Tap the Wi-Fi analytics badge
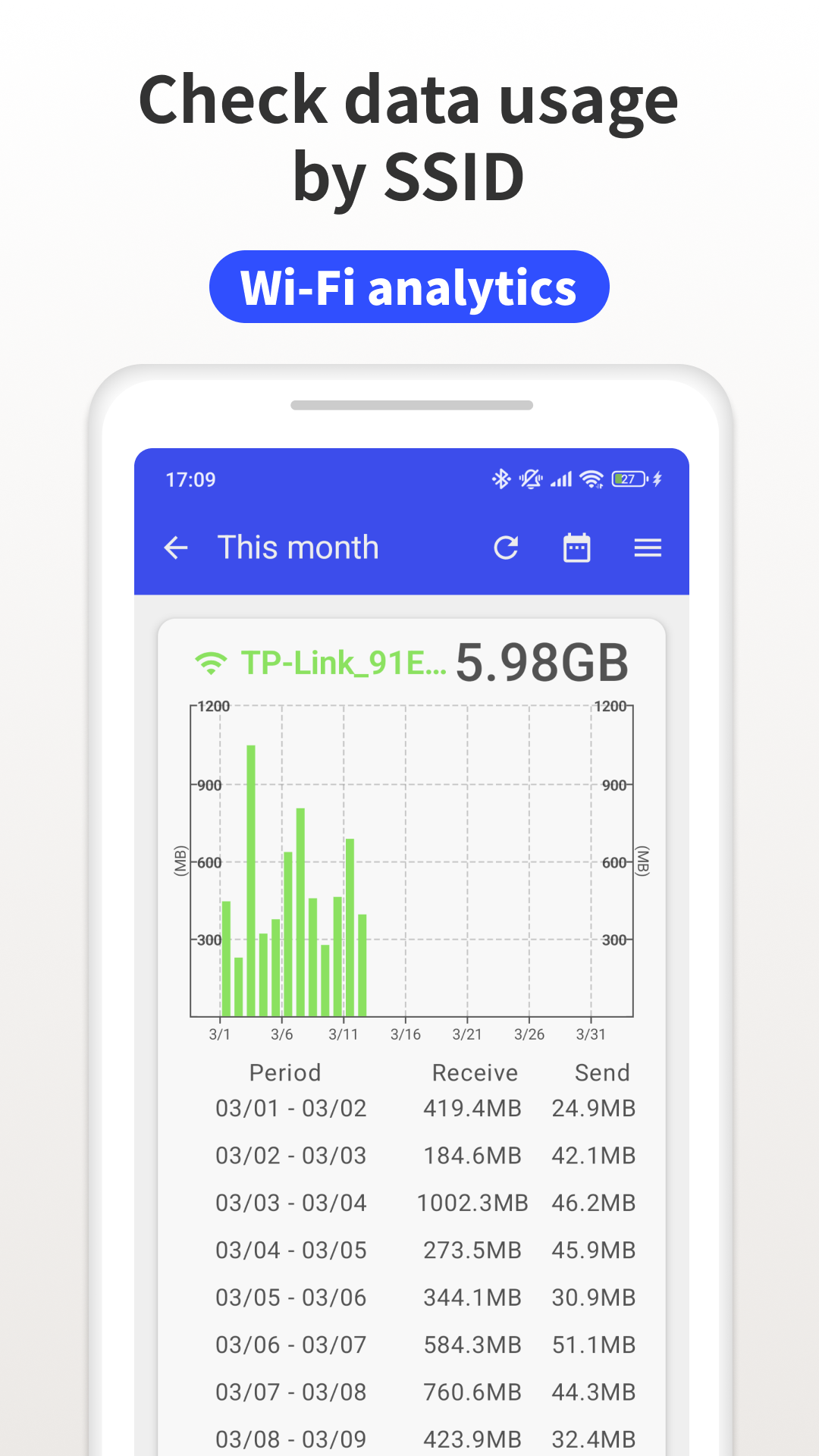 pyautogui.click(x=409, y=287)
